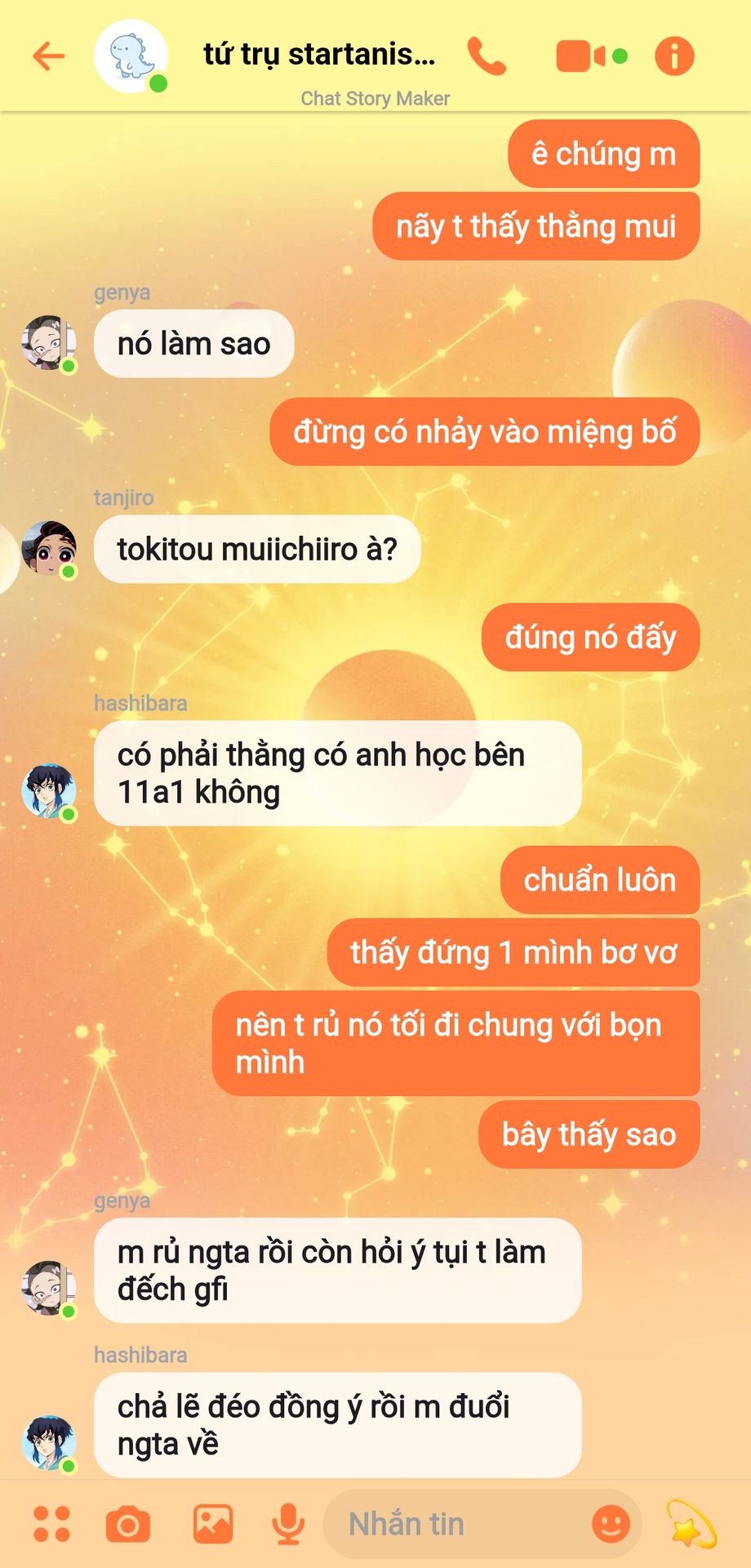Start a voice call
The height and width of the screenshot is (1568, 751).
click(x=487, y=56)
